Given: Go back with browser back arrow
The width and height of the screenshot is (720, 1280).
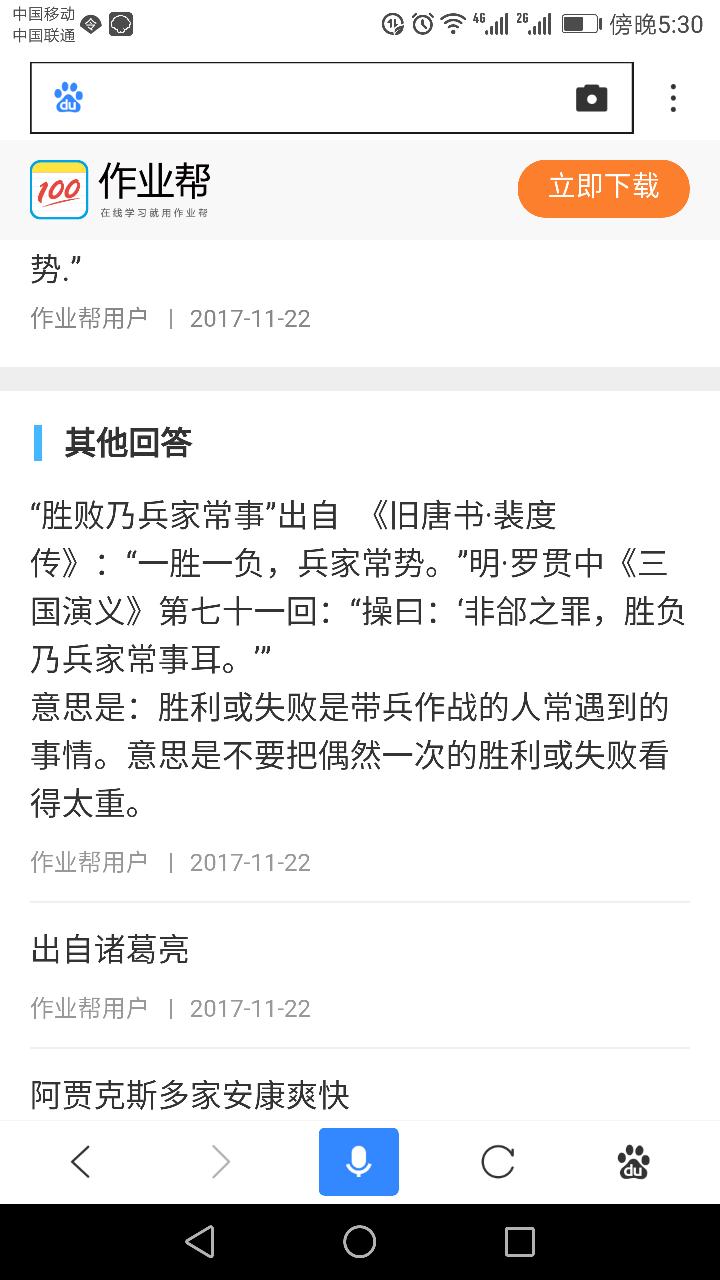Looking at the screenshot, I should [81, 1162].
